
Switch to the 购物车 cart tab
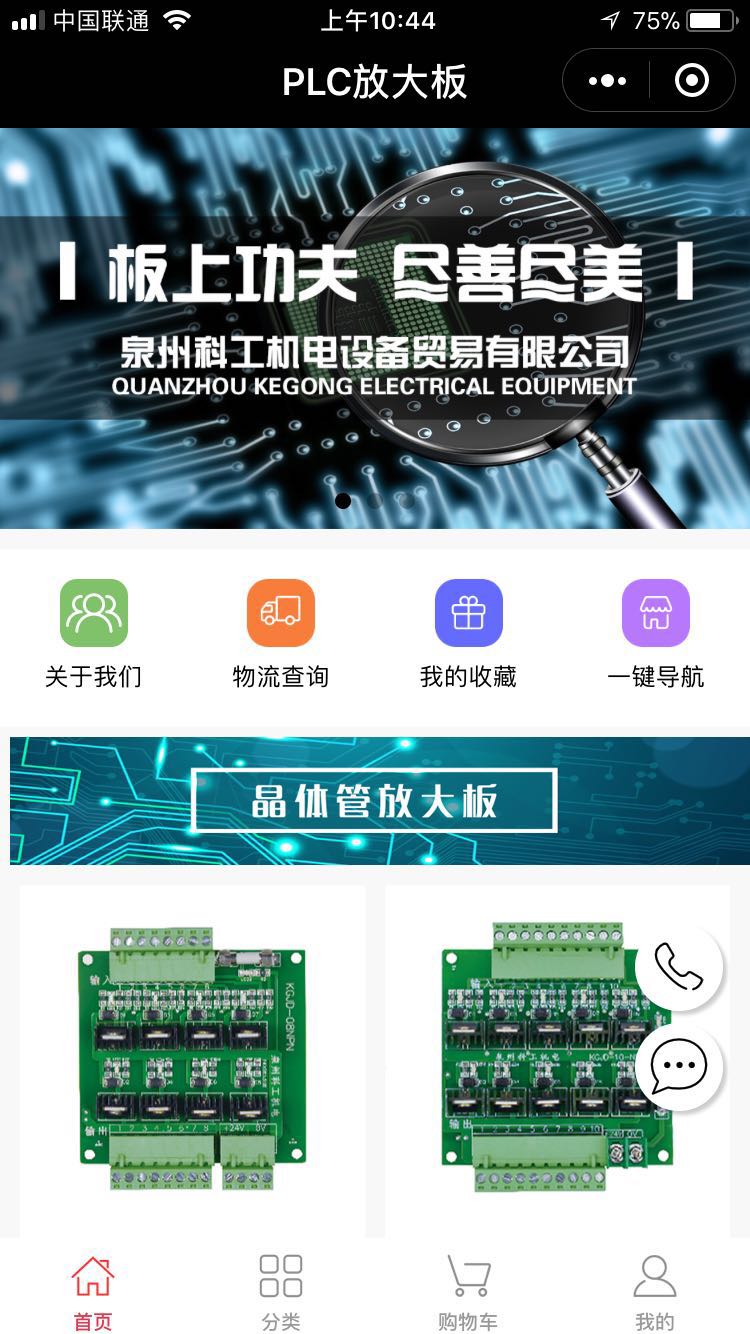(468, 1290)
